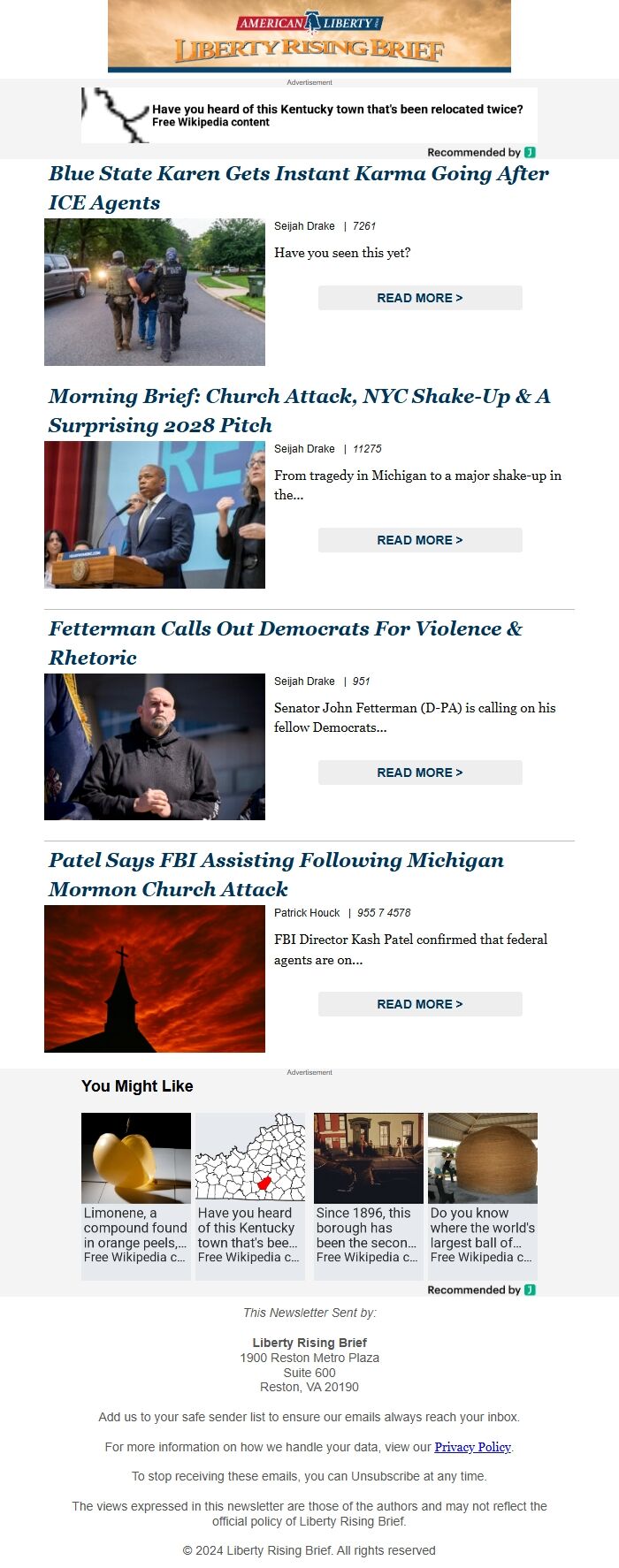Read more about Fetterman's call to Democrats

pos(420,773)
